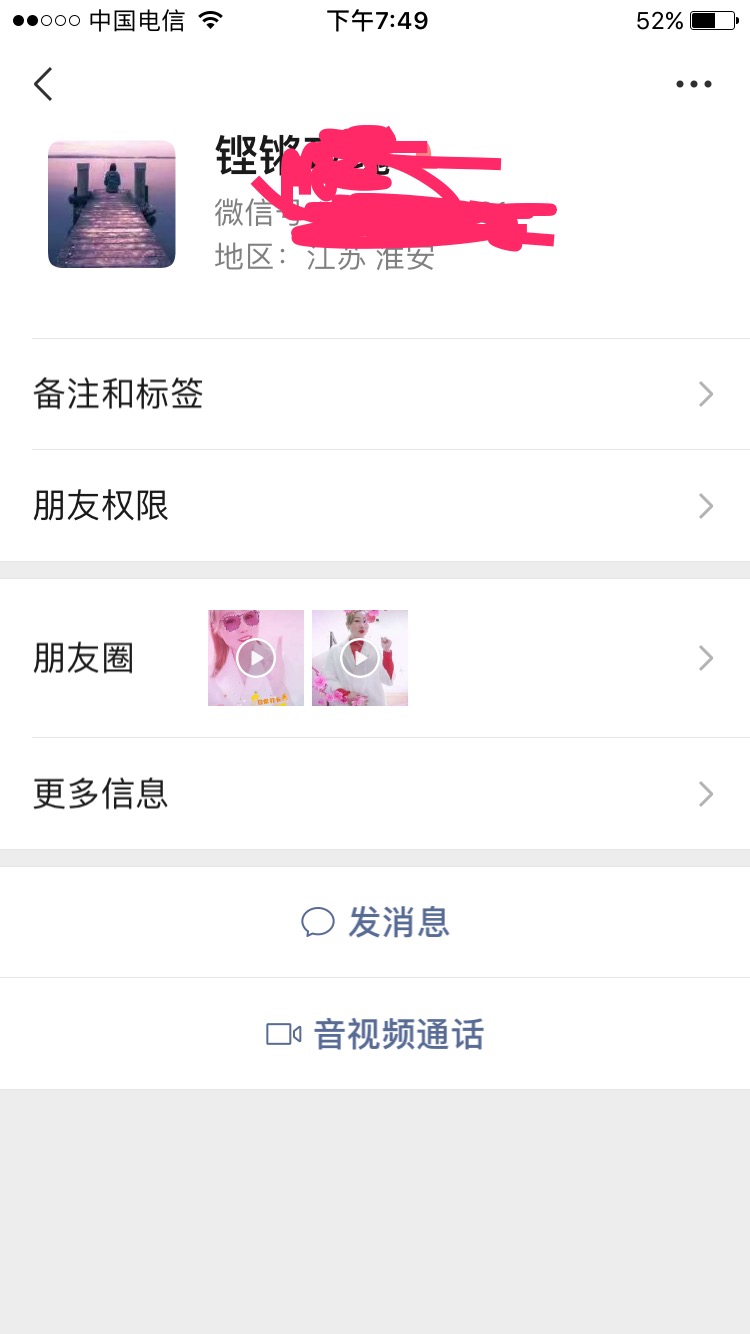
Task: Tap the play icon on the second Moments video
Action: click(x=359, y=657)
